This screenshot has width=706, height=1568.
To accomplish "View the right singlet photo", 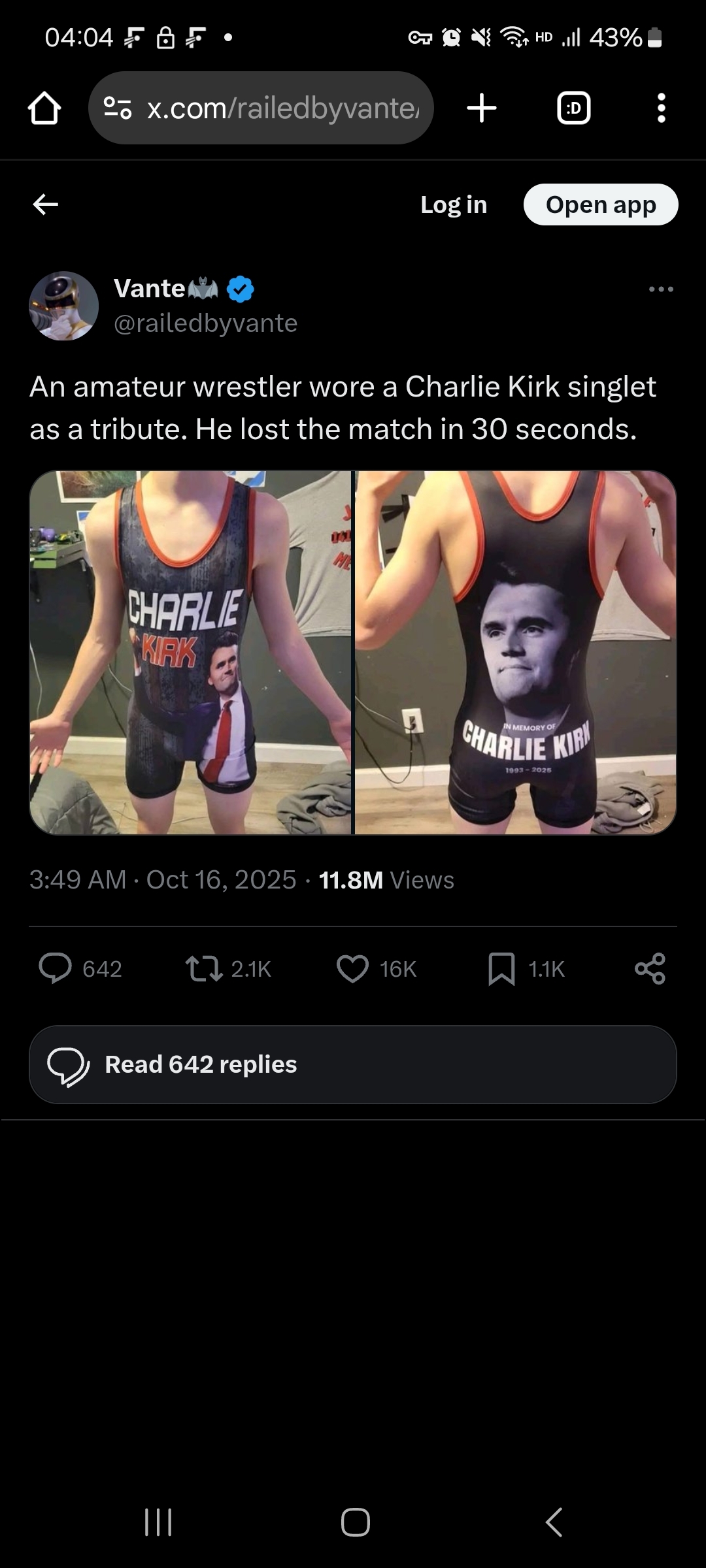I will click(515, 652).
